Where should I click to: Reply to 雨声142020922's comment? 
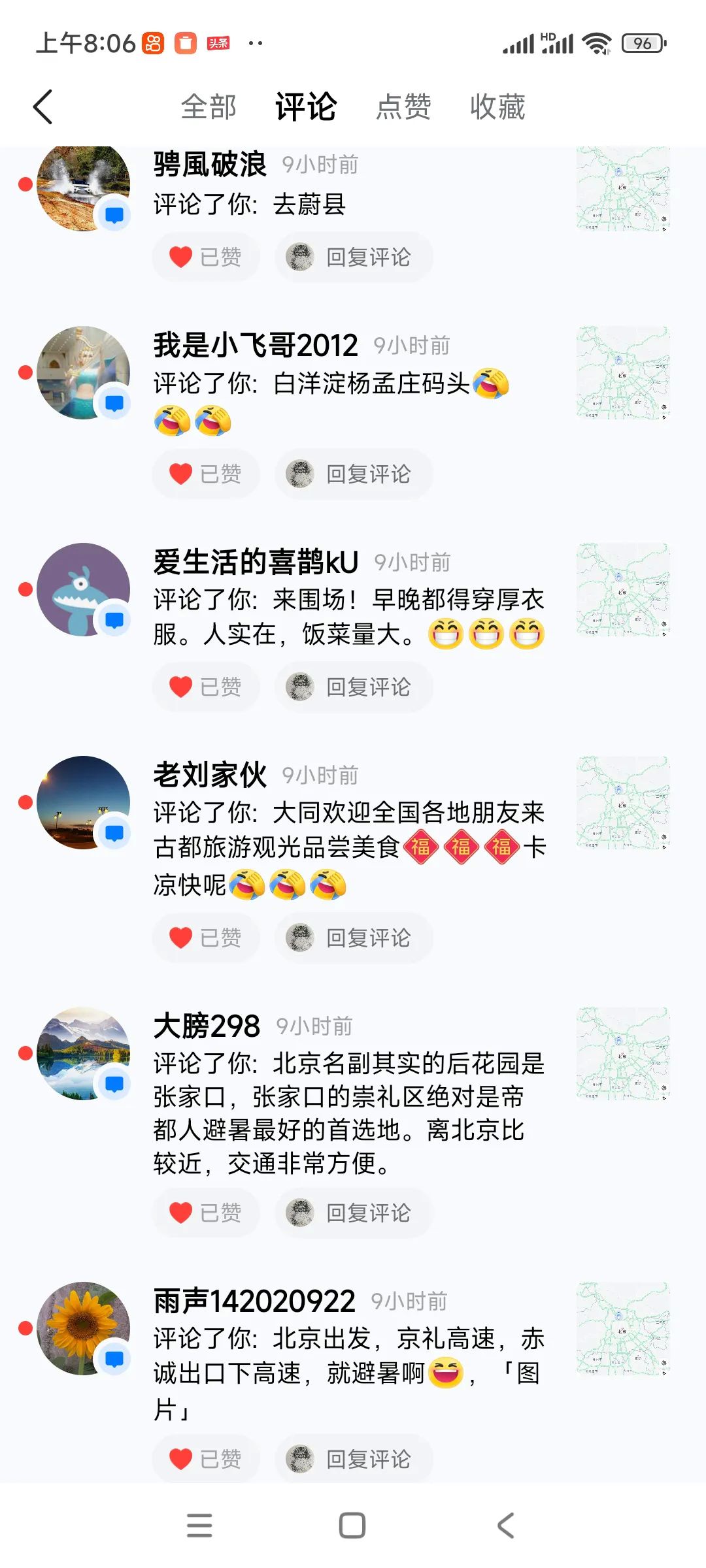pyautogui.click(x=354, y=1459)
